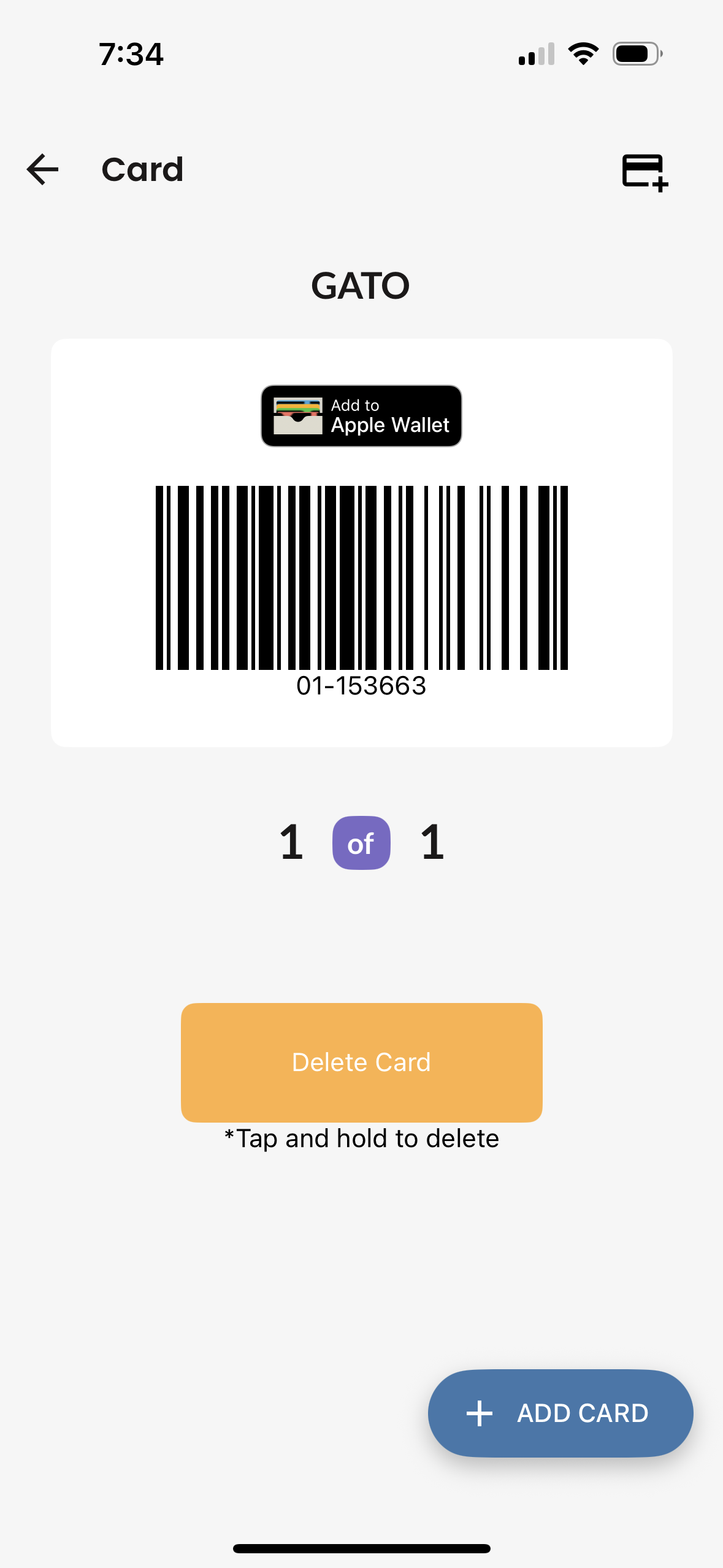Select the left page number 1
Screen dimensions: 723x1568
pos(290,842)
